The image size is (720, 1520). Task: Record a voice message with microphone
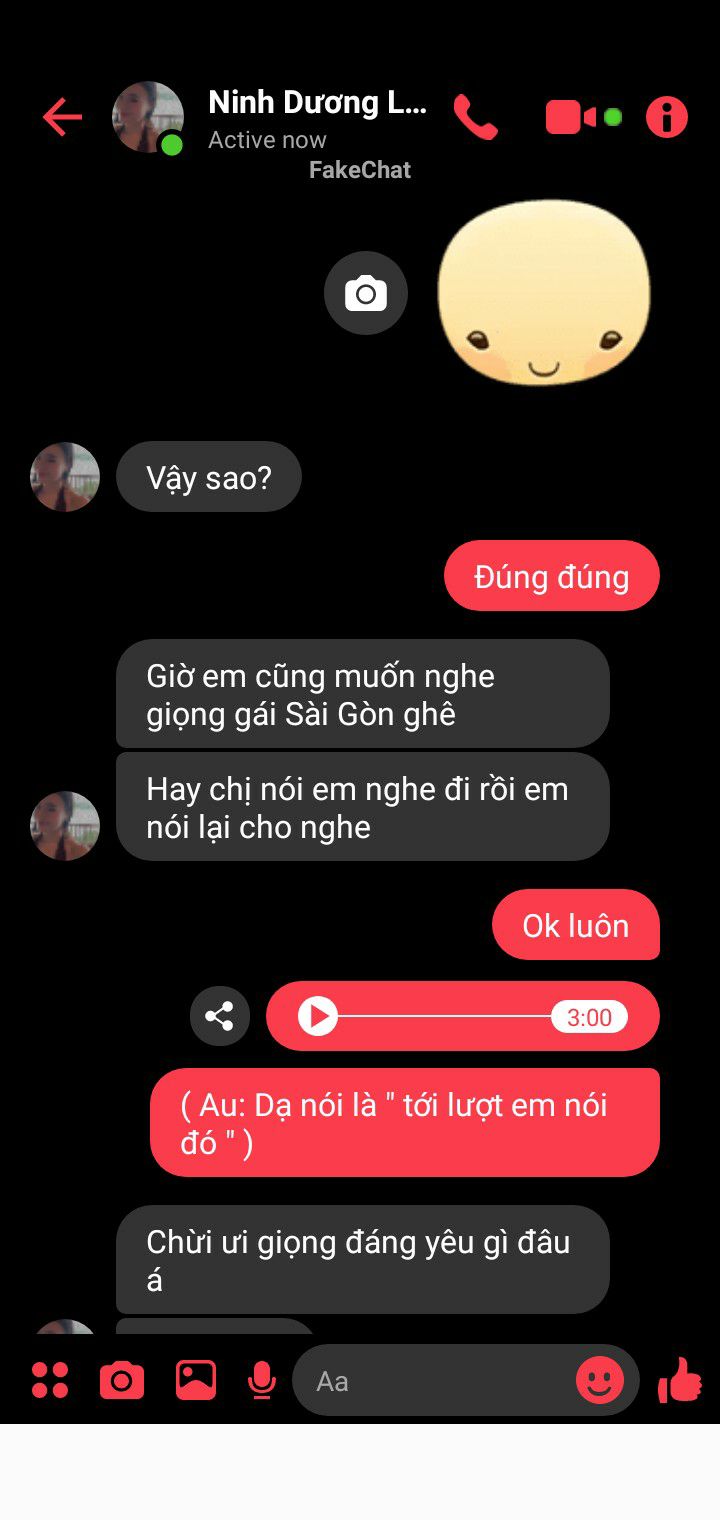point(262,1380)
